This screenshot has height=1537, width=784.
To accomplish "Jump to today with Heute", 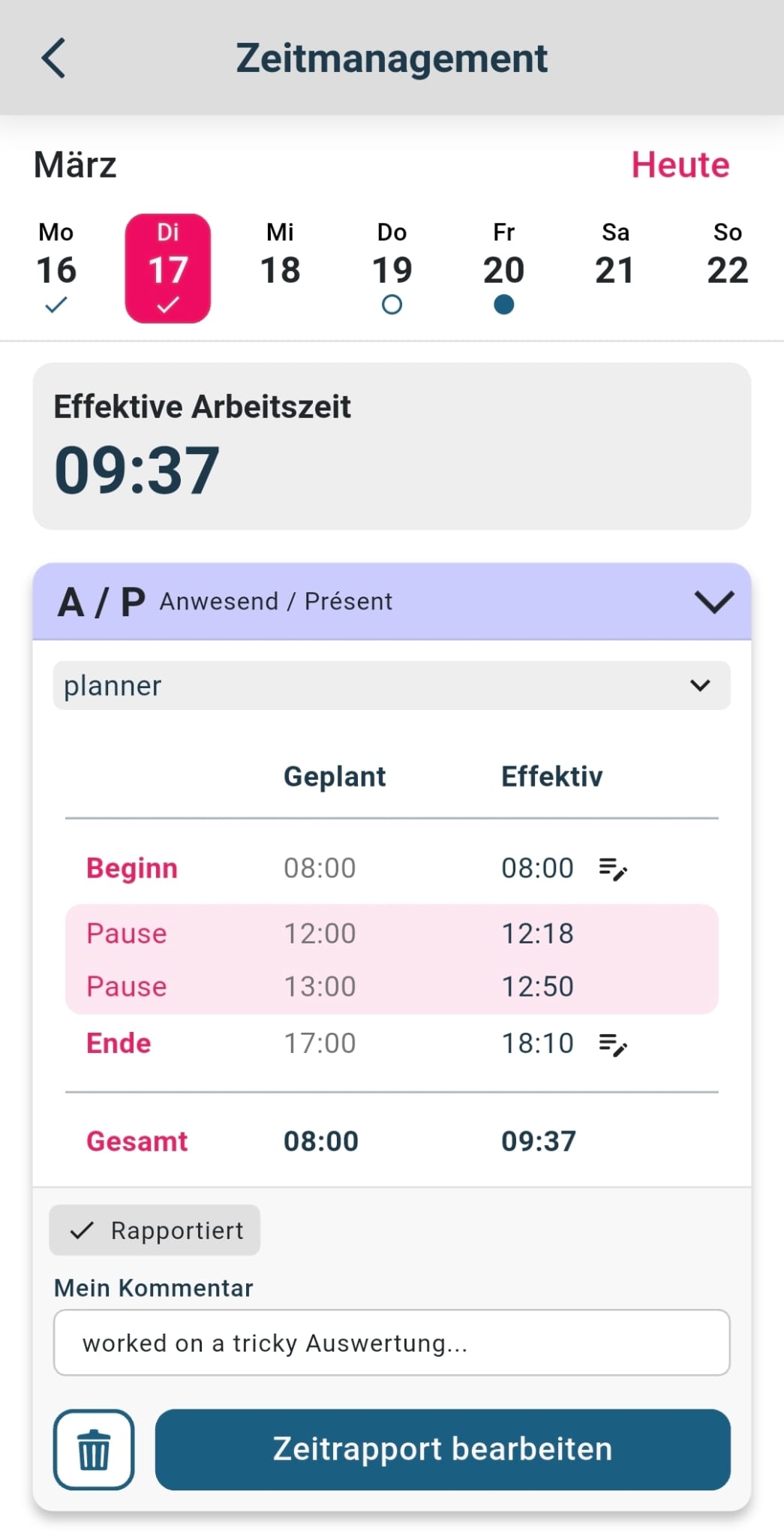I will pyautogui.click(x=680, y=165).
